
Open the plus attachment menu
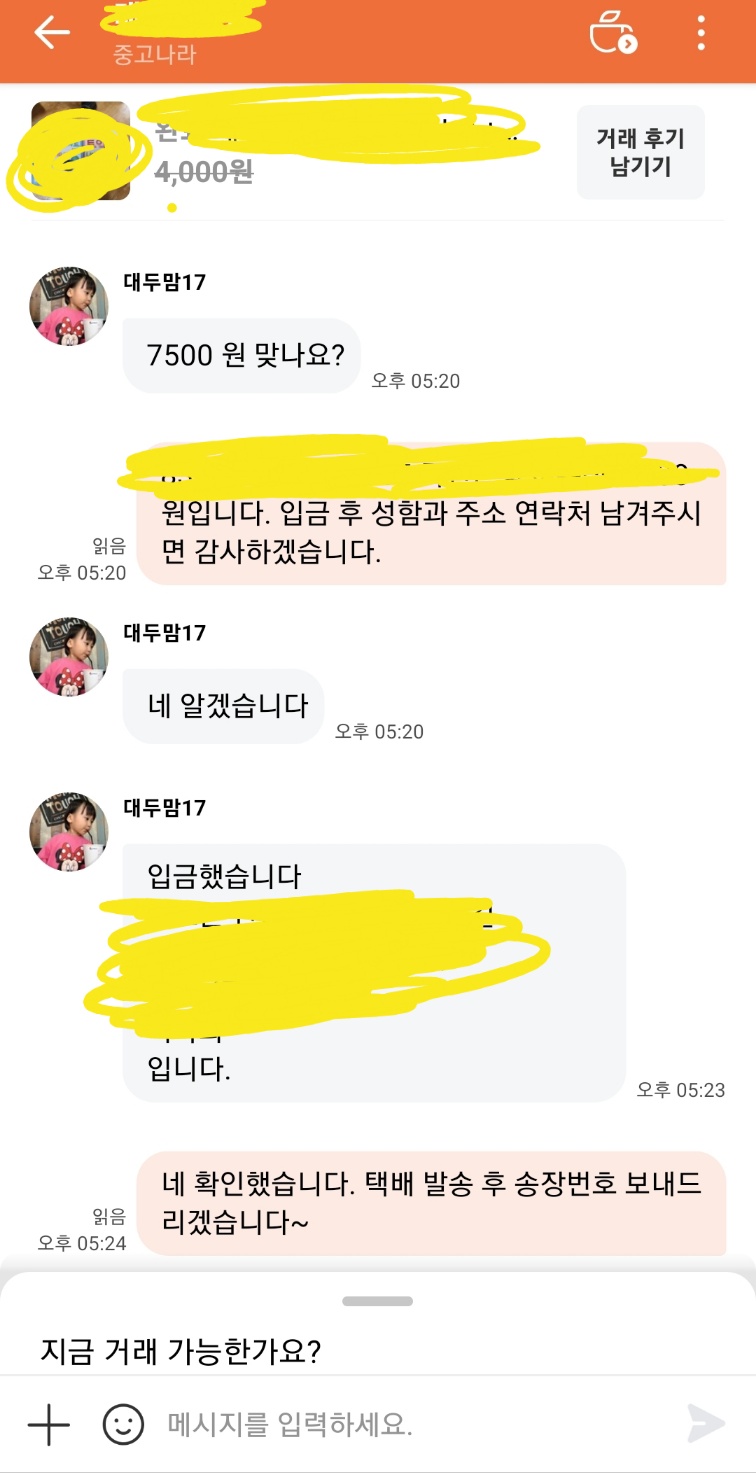[x=48, y=1424]
